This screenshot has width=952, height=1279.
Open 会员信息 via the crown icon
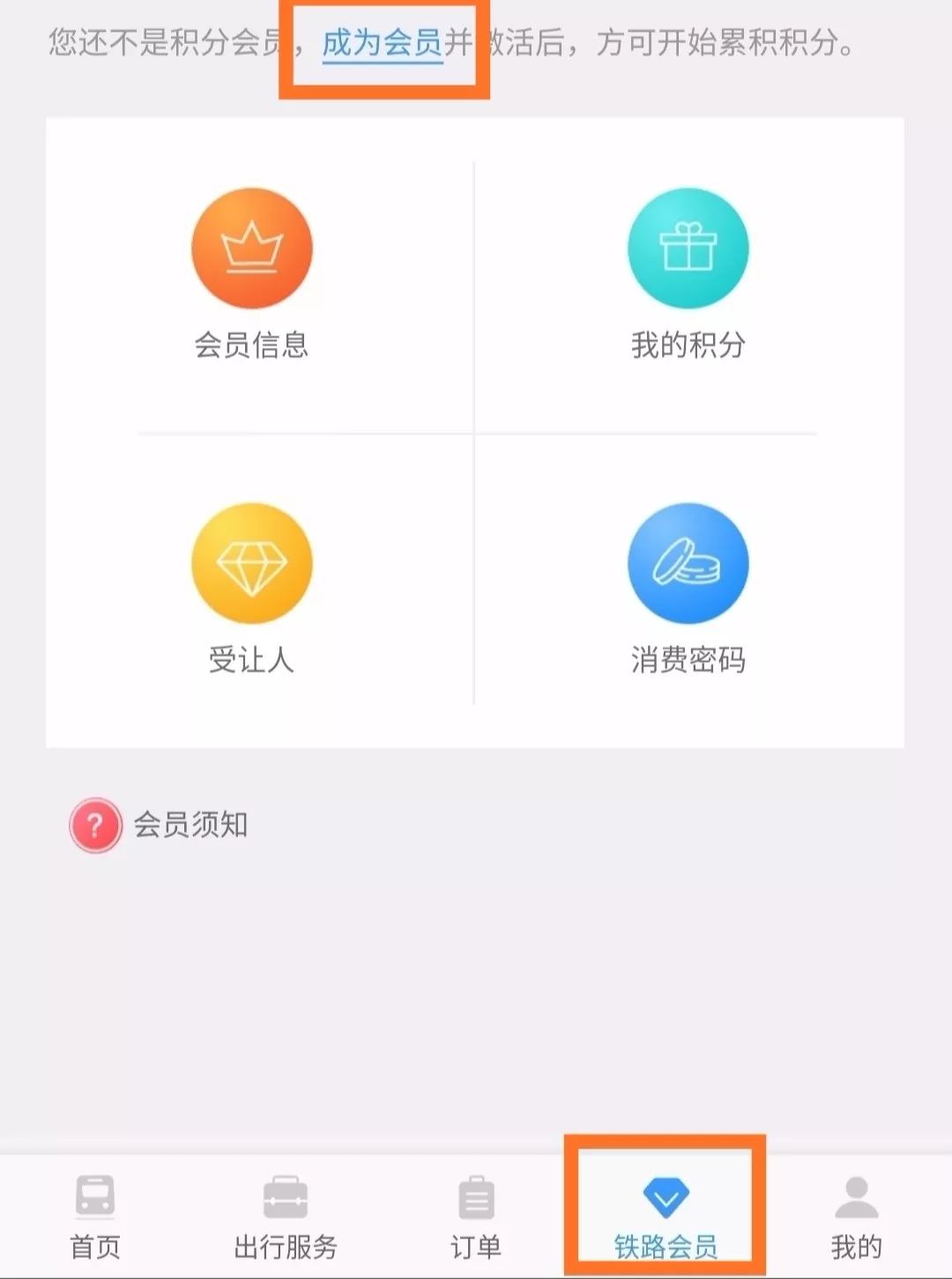(x=251, y=249)
